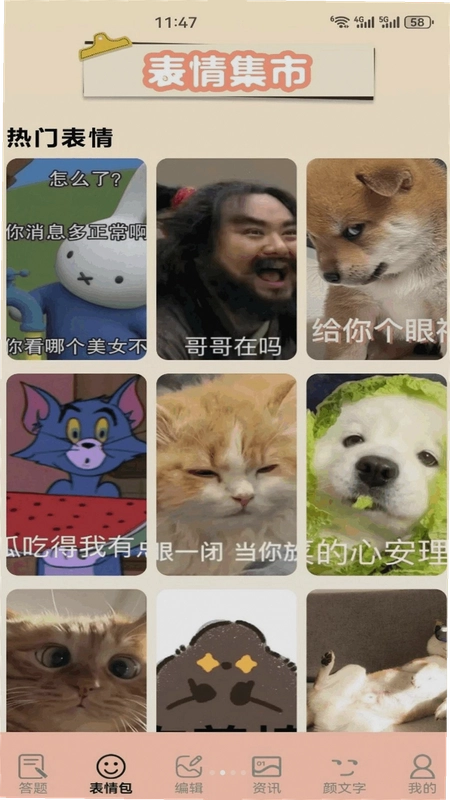Go to the 编辑 tab
Viewport: 450px width, 800px height.
tap(189, 774)
